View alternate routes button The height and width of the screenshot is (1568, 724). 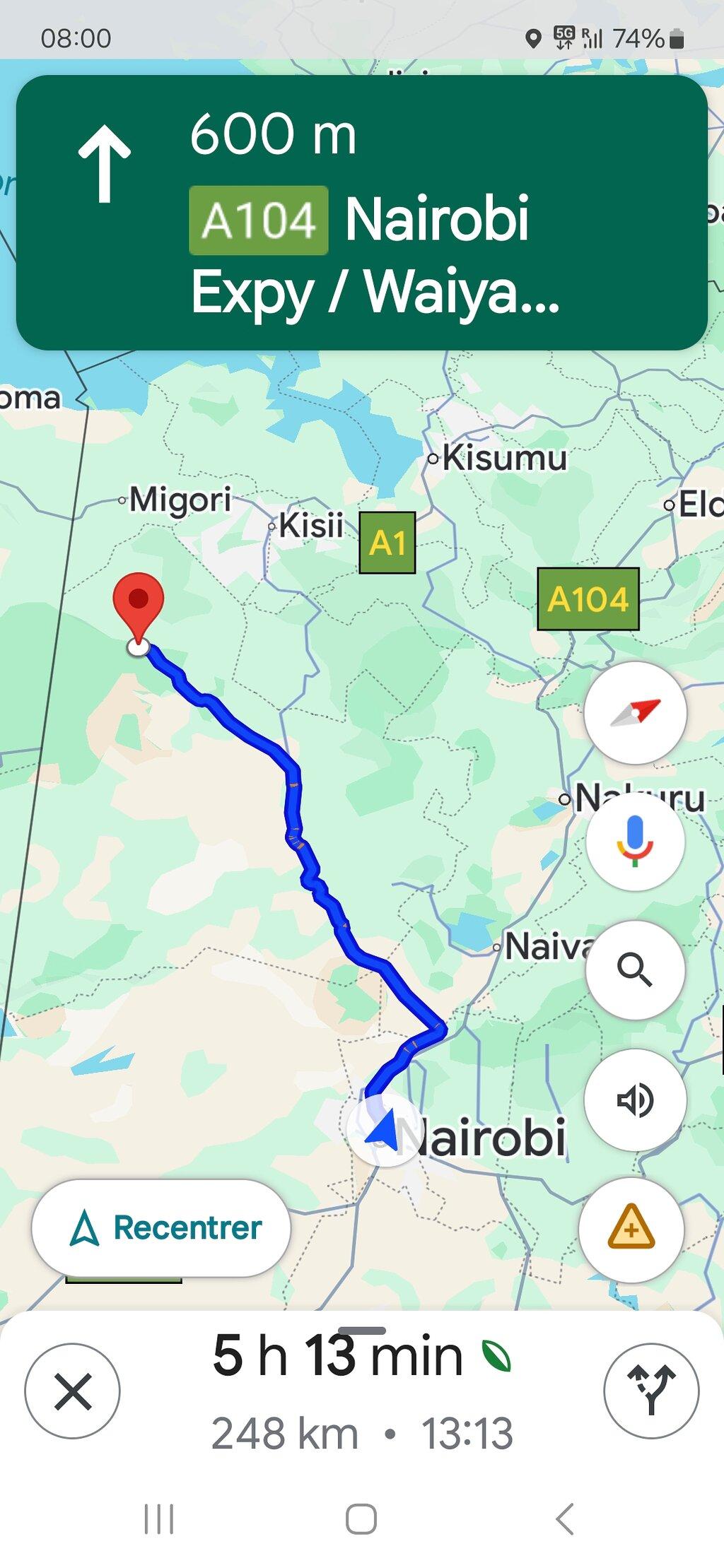[651, 1391]
